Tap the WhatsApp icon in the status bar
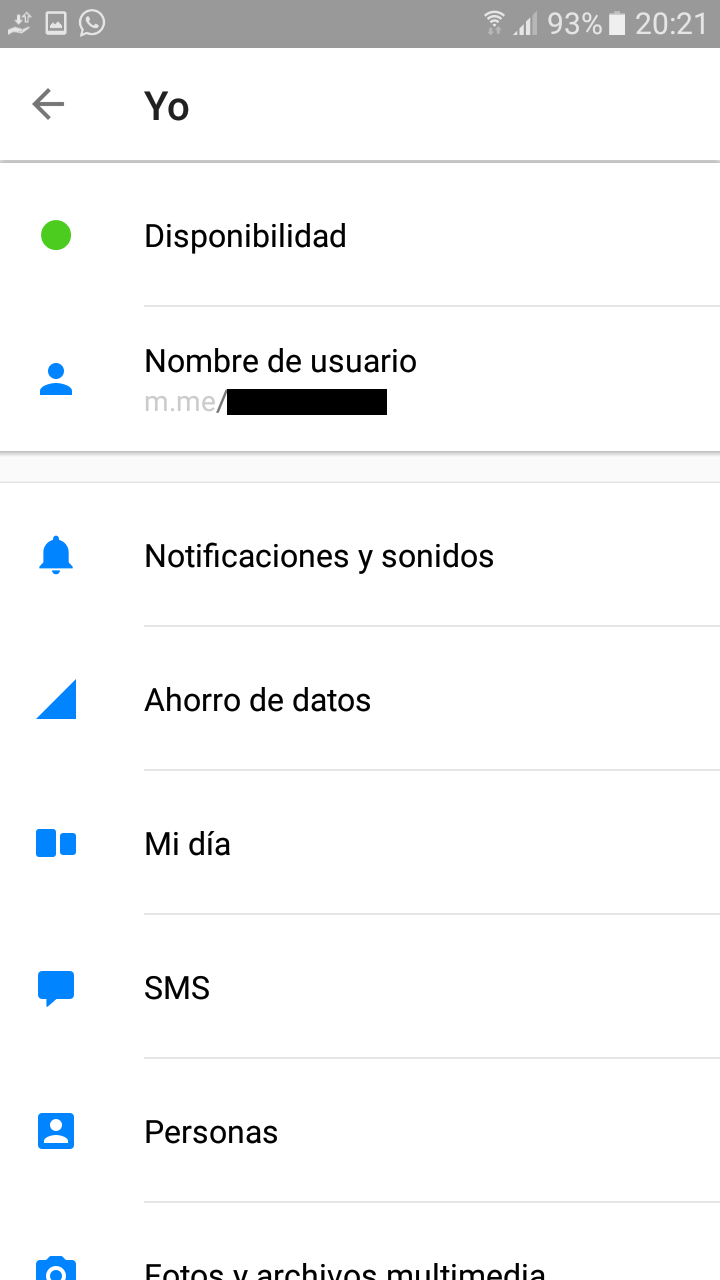Image resolution: width=720 pixels, height=1280 pixels. [93, 22]
